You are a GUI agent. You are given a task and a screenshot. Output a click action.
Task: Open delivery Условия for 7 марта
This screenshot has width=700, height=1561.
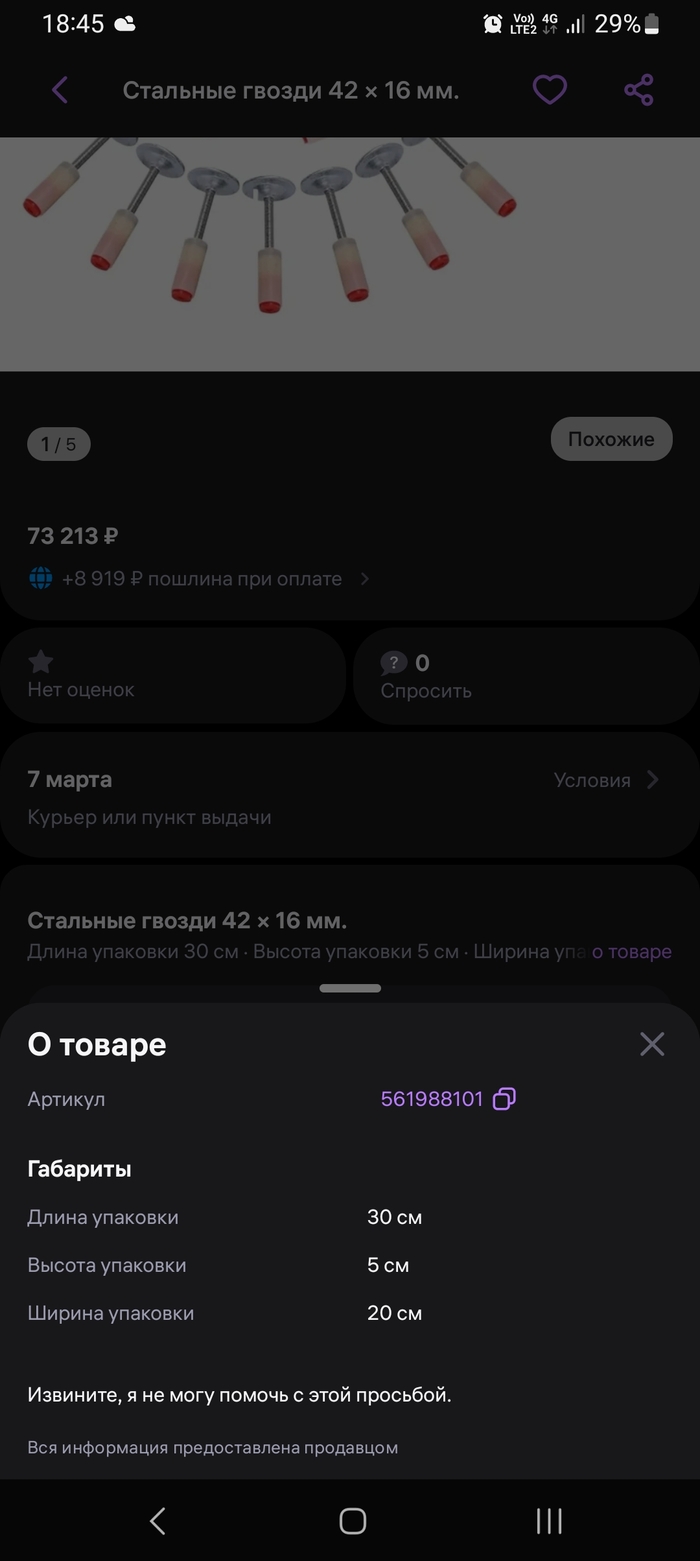tap(606, 780)
